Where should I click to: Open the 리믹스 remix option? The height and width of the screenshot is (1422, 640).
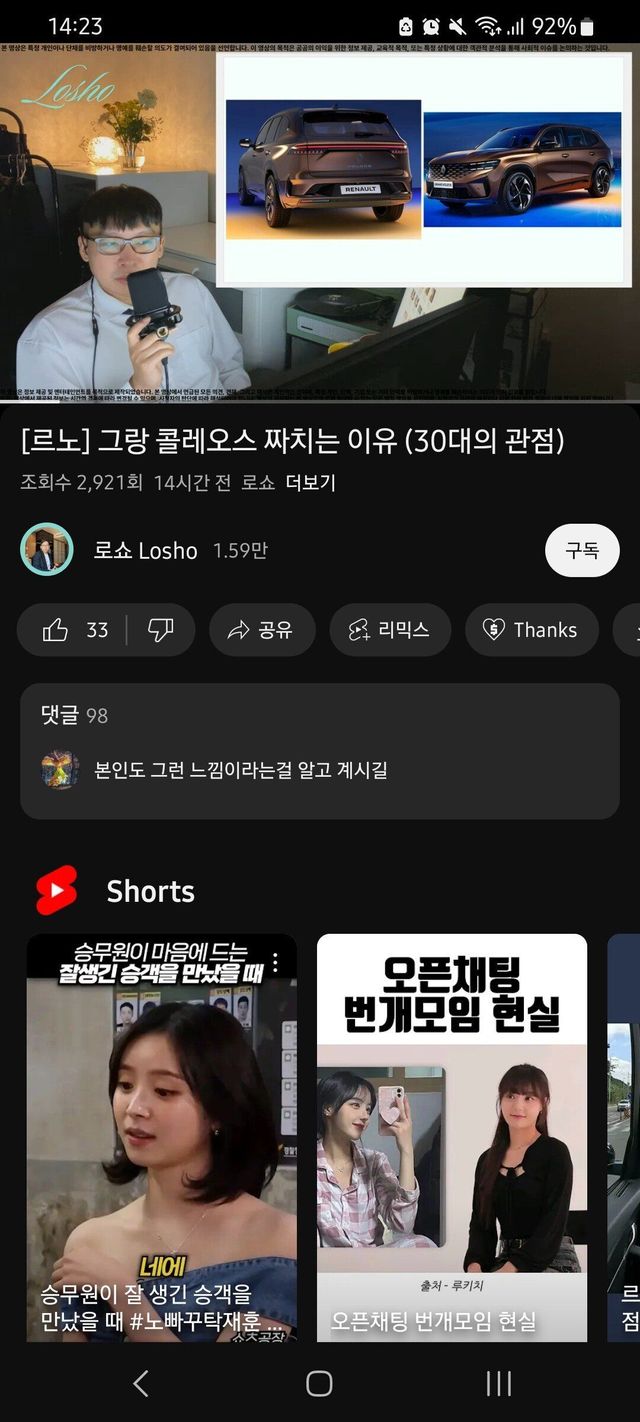pos(390,630)
